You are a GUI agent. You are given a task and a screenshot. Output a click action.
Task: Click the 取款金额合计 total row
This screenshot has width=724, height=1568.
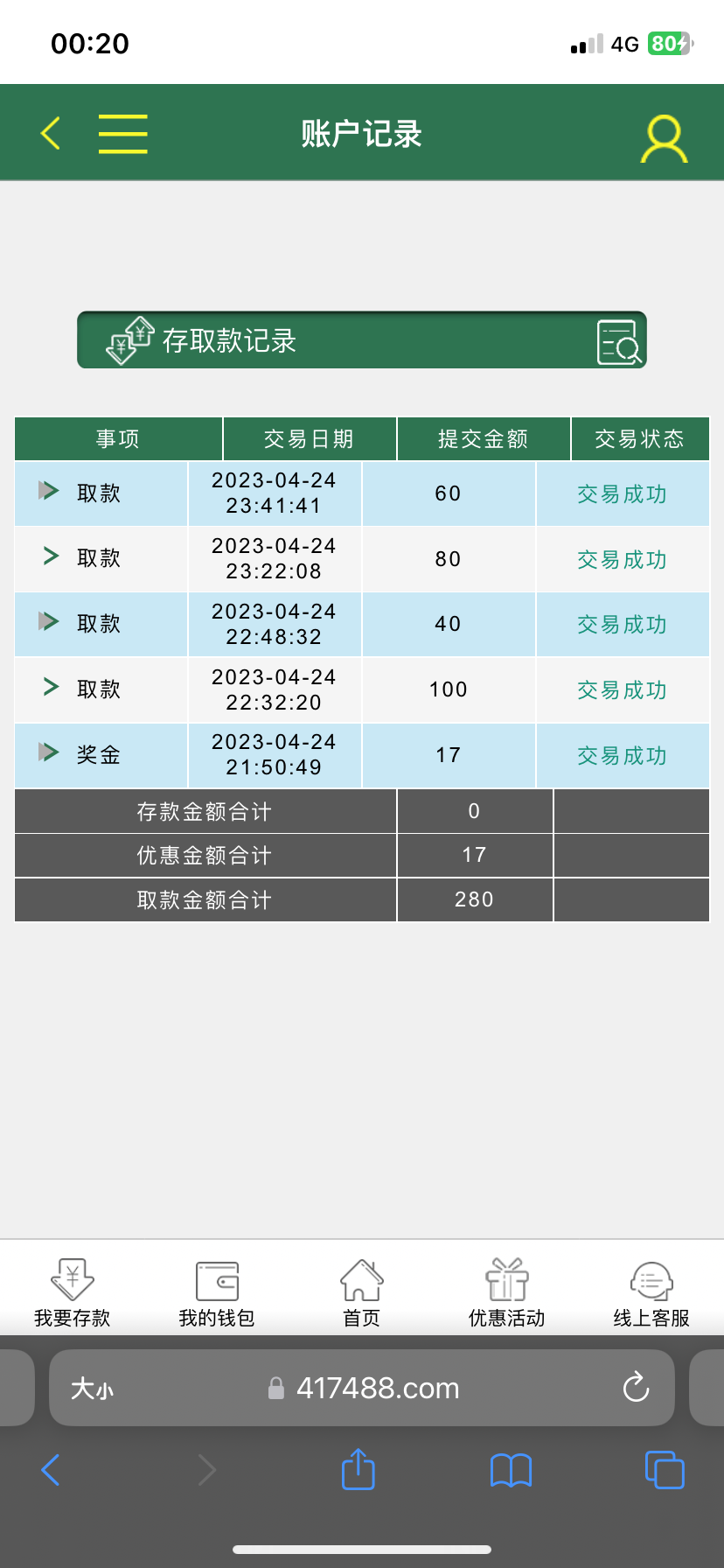click(x=205, y=899)
